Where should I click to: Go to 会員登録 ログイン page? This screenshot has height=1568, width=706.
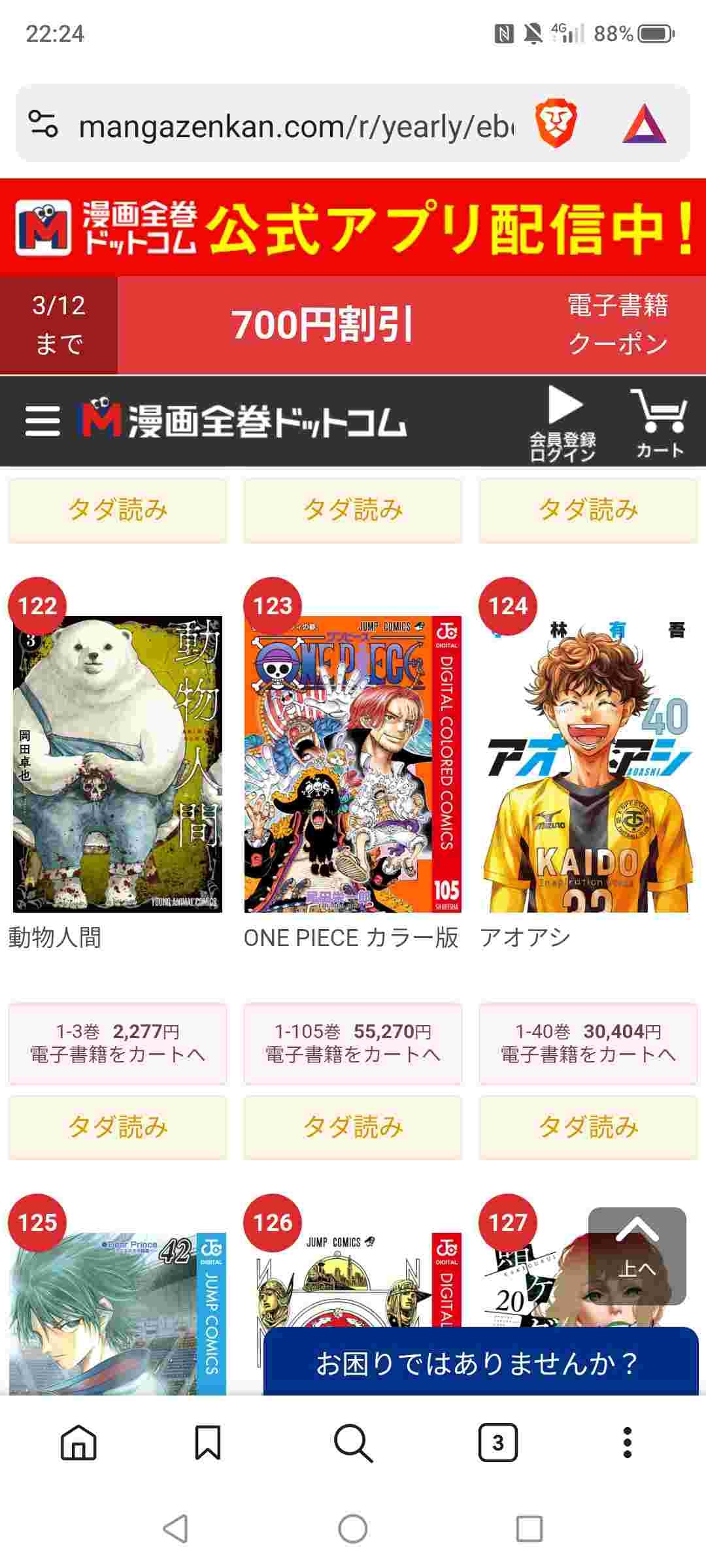point(563,423)
